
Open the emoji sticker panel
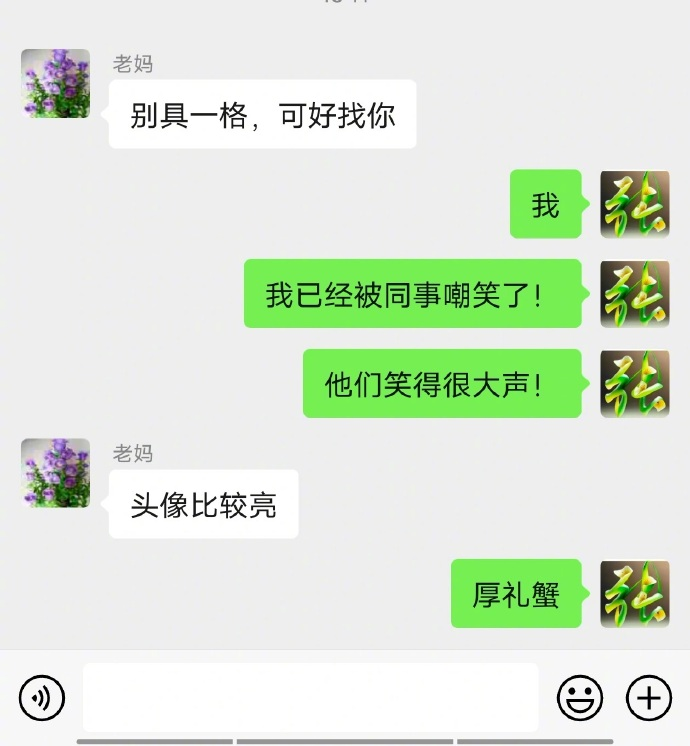(x=580, y=696)
